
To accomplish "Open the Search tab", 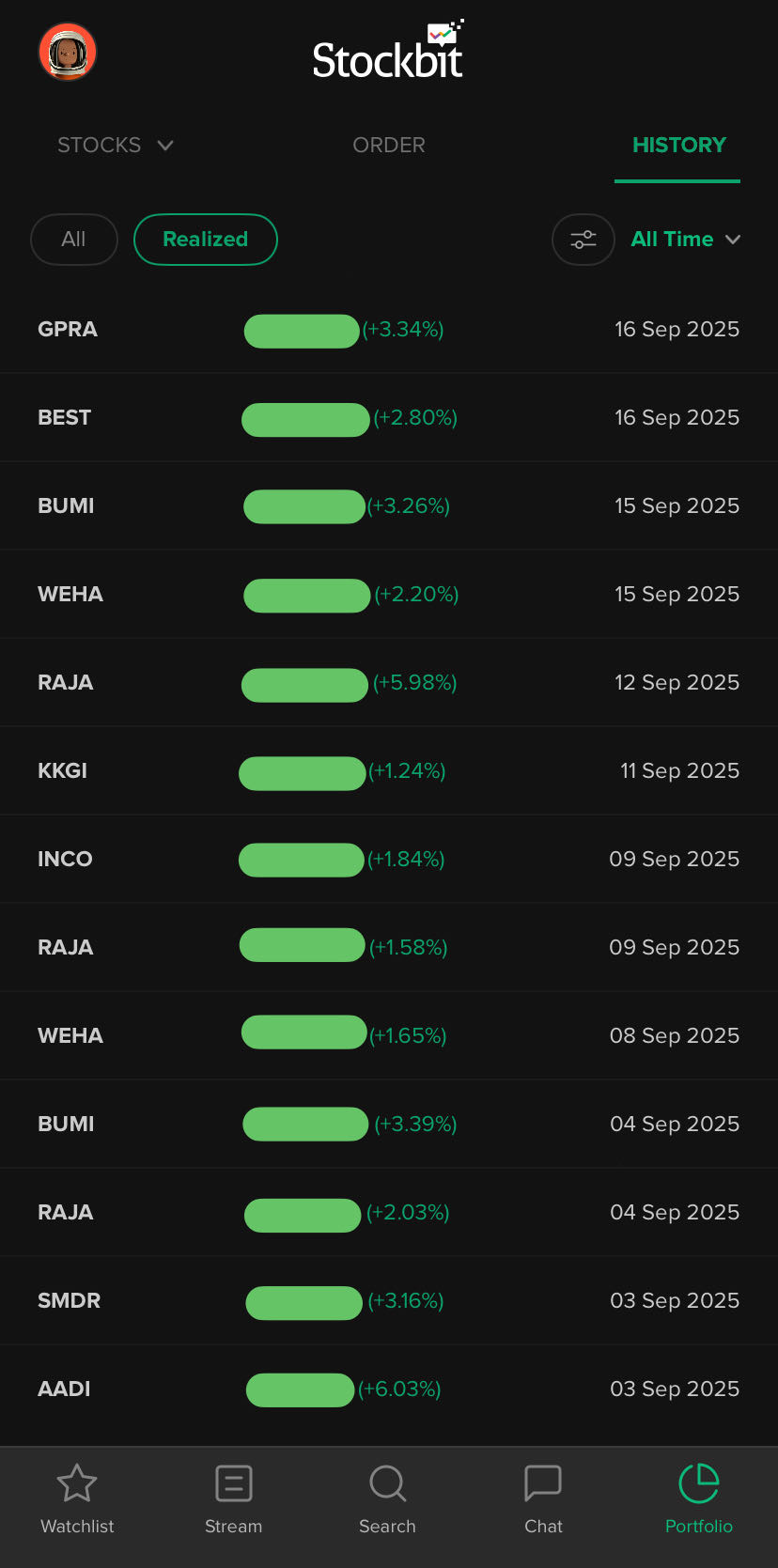I will point(387,1499).
